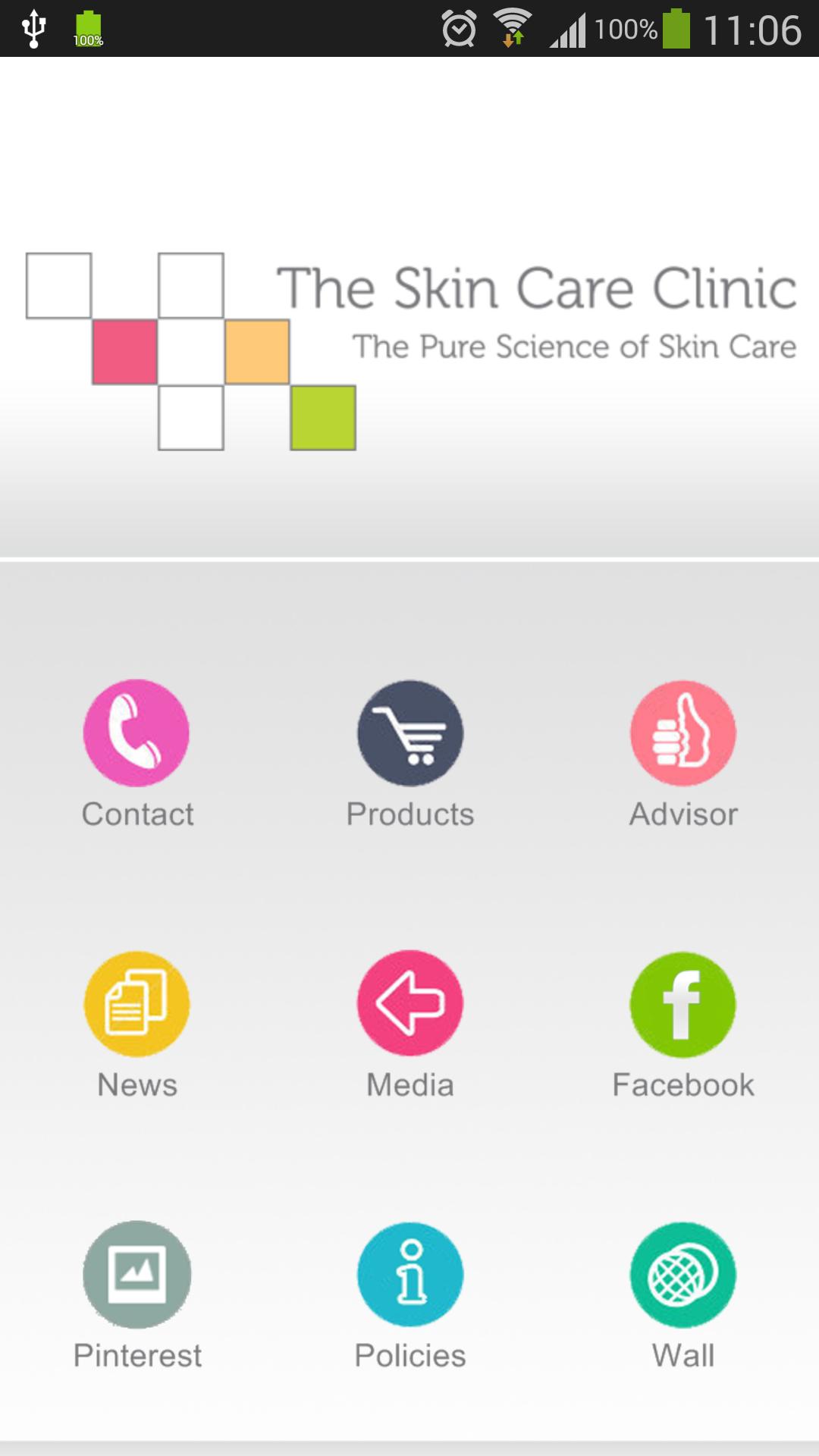819x1456 pixels.
Task: Tap the Advisor thumbs-up icon
Action: point(681,732)
